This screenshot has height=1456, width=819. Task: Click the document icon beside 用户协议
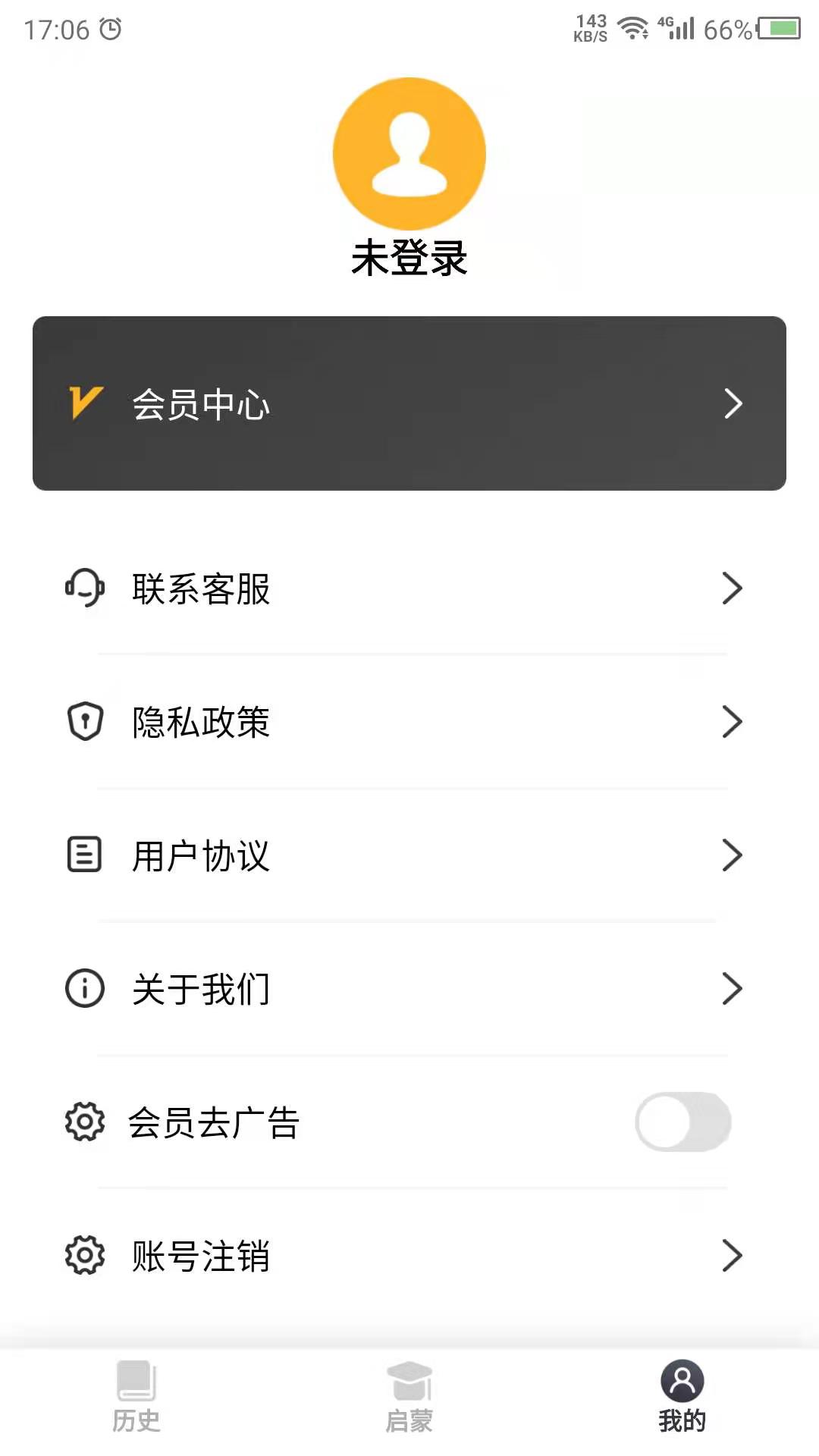(x=83, y=855)
